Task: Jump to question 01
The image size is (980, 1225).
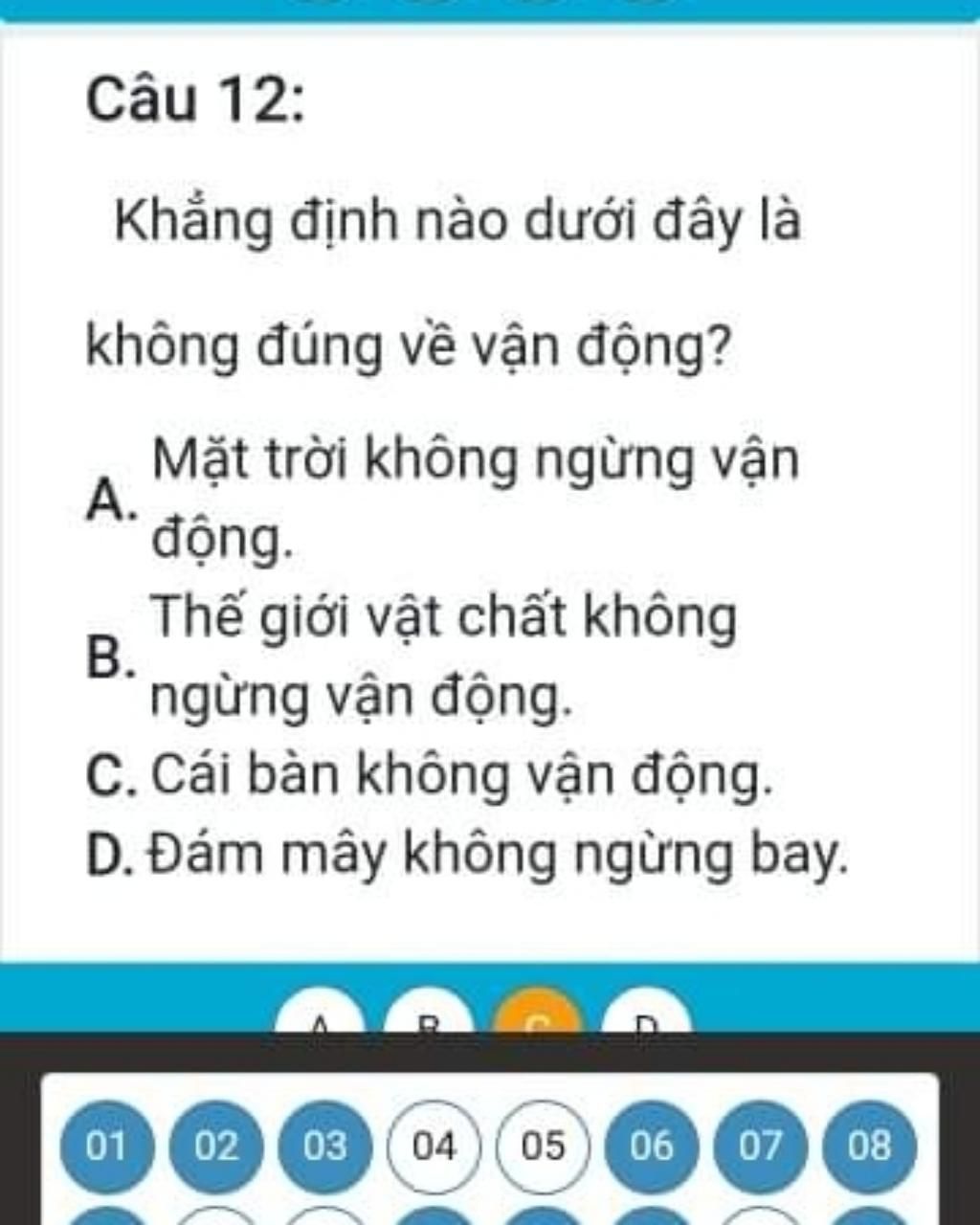Action: [106, 1146]
